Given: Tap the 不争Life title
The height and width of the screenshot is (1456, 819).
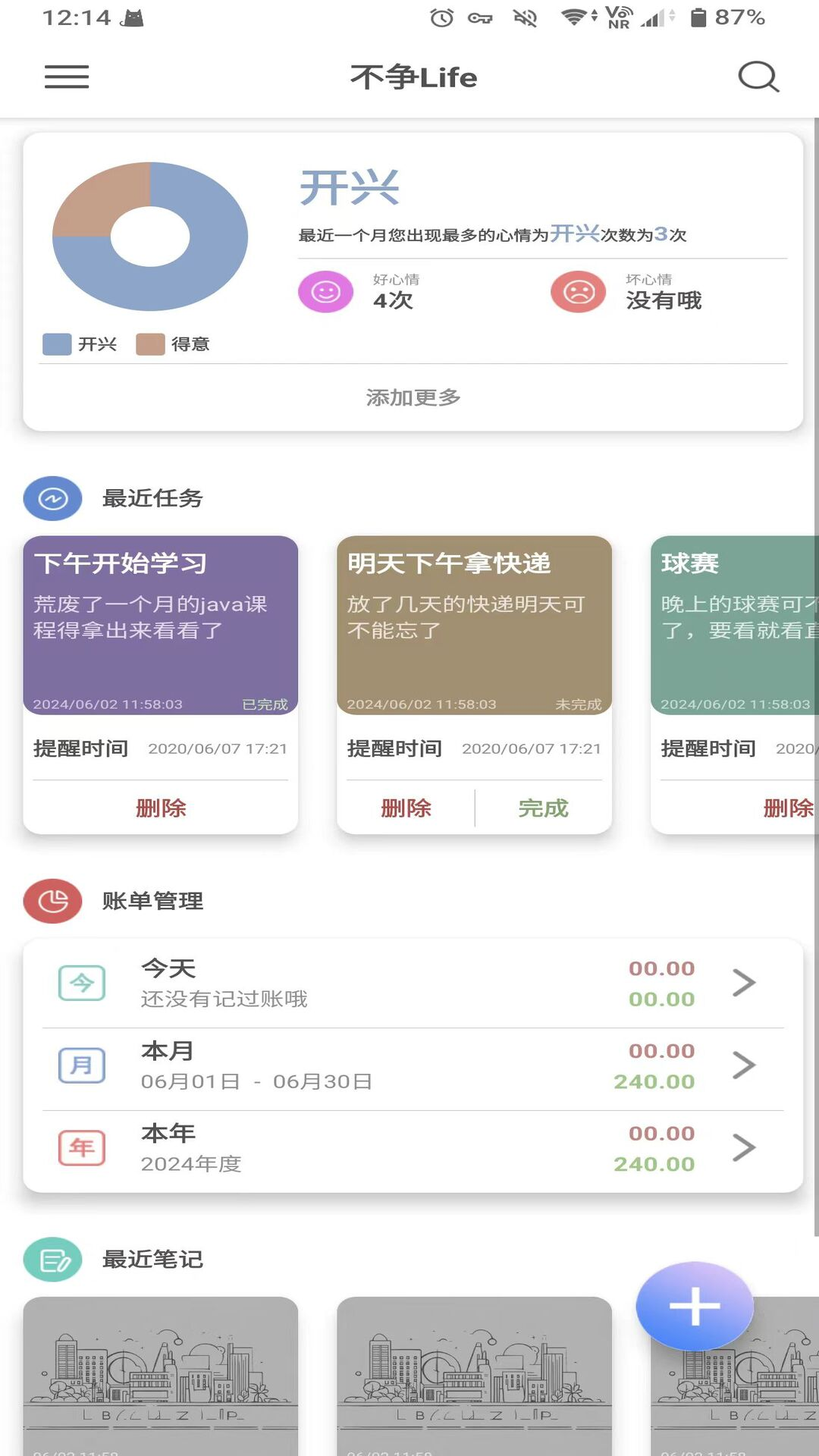Looking at the screenshot, I should point(413,77).
